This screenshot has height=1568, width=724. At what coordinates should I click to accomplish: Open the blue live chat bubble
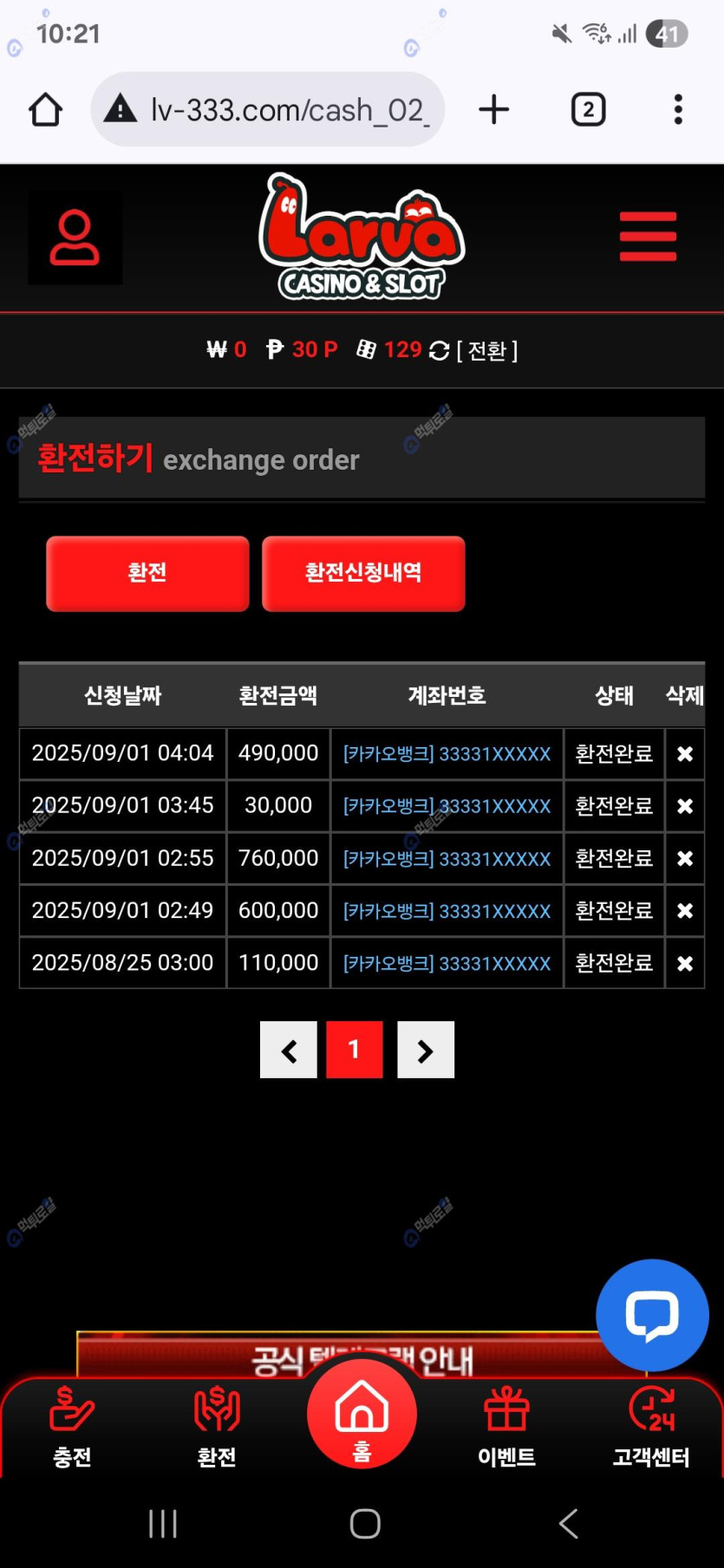point(652,1315)
